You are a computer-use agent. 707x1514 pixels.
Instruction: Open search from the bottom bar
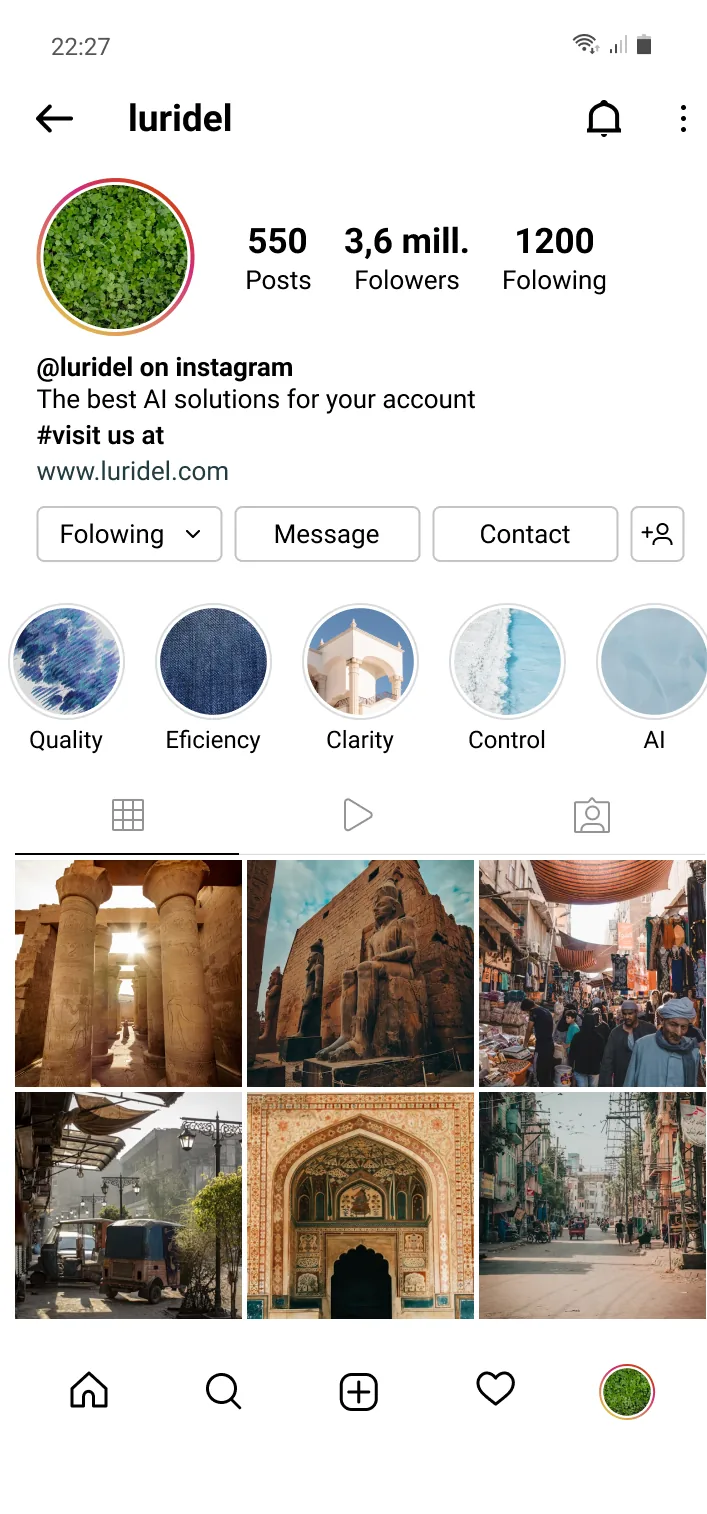pos(223,1391)
